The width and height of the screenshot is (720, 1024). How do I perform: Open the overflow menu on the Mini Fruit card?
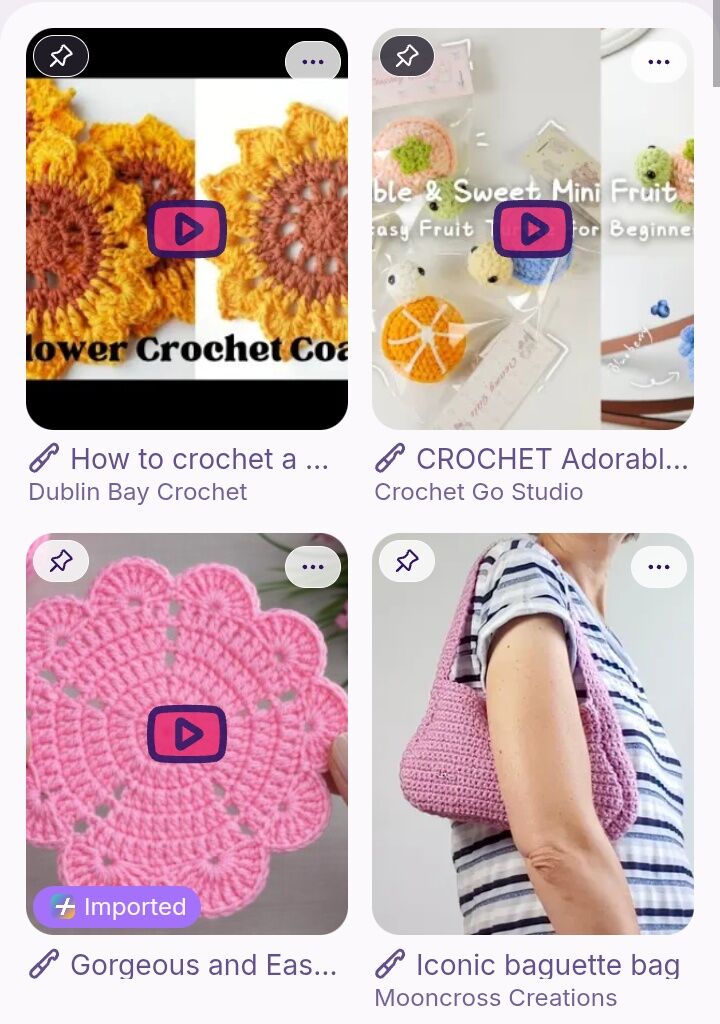point(658,62)
